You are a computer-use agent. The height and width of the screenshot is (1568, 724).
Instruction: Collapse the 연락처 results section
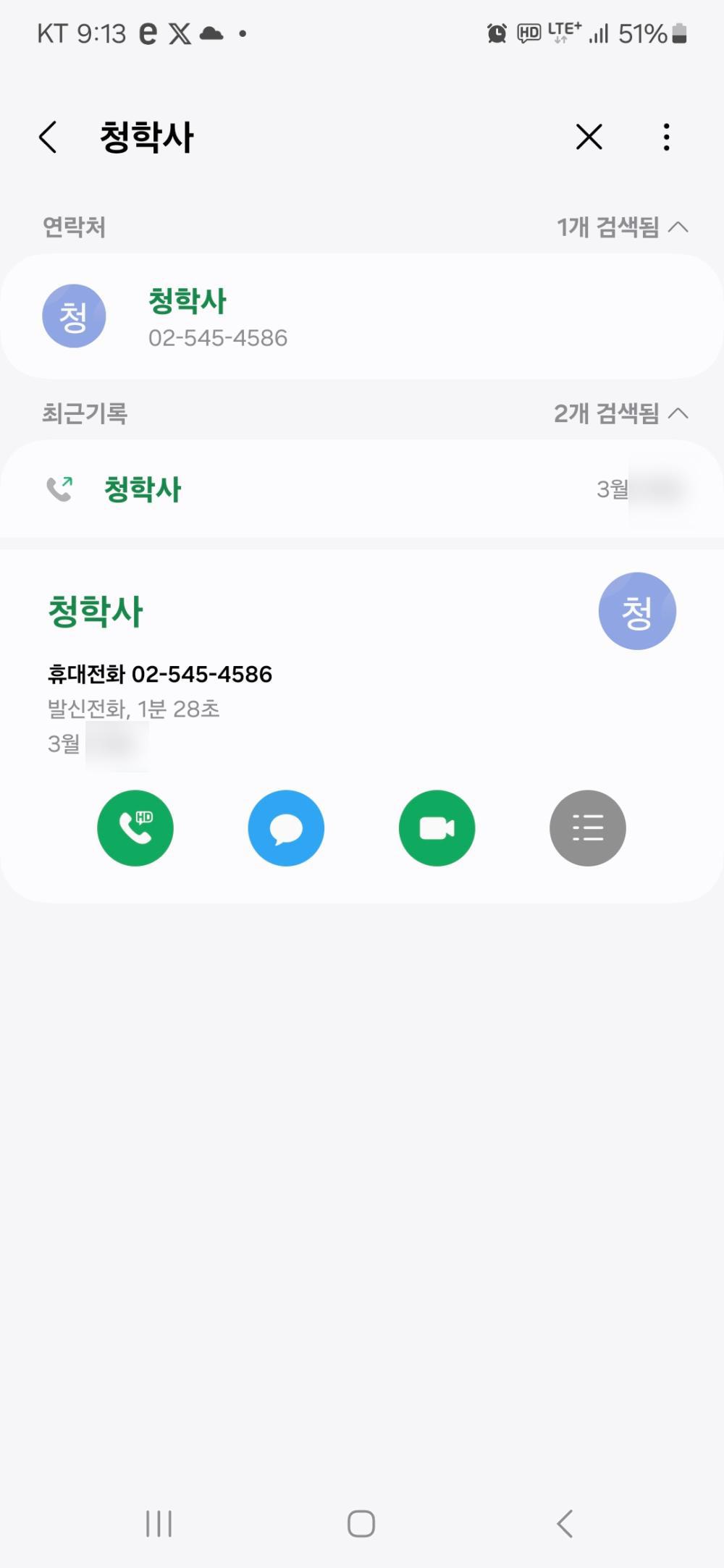point(678,227)
